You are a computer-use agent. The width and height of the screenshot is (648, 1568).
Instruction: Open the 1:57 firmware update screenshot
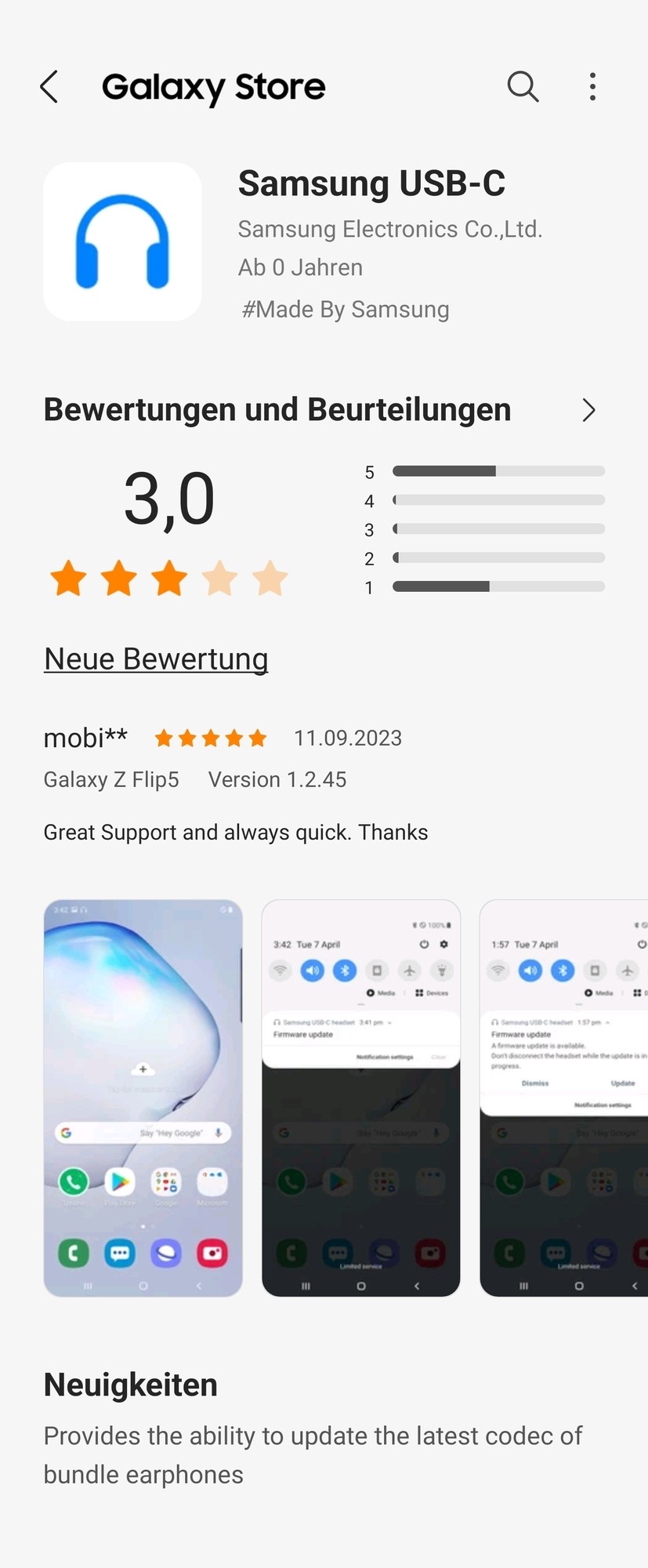pyautogui.click(x=564, y=1098)
